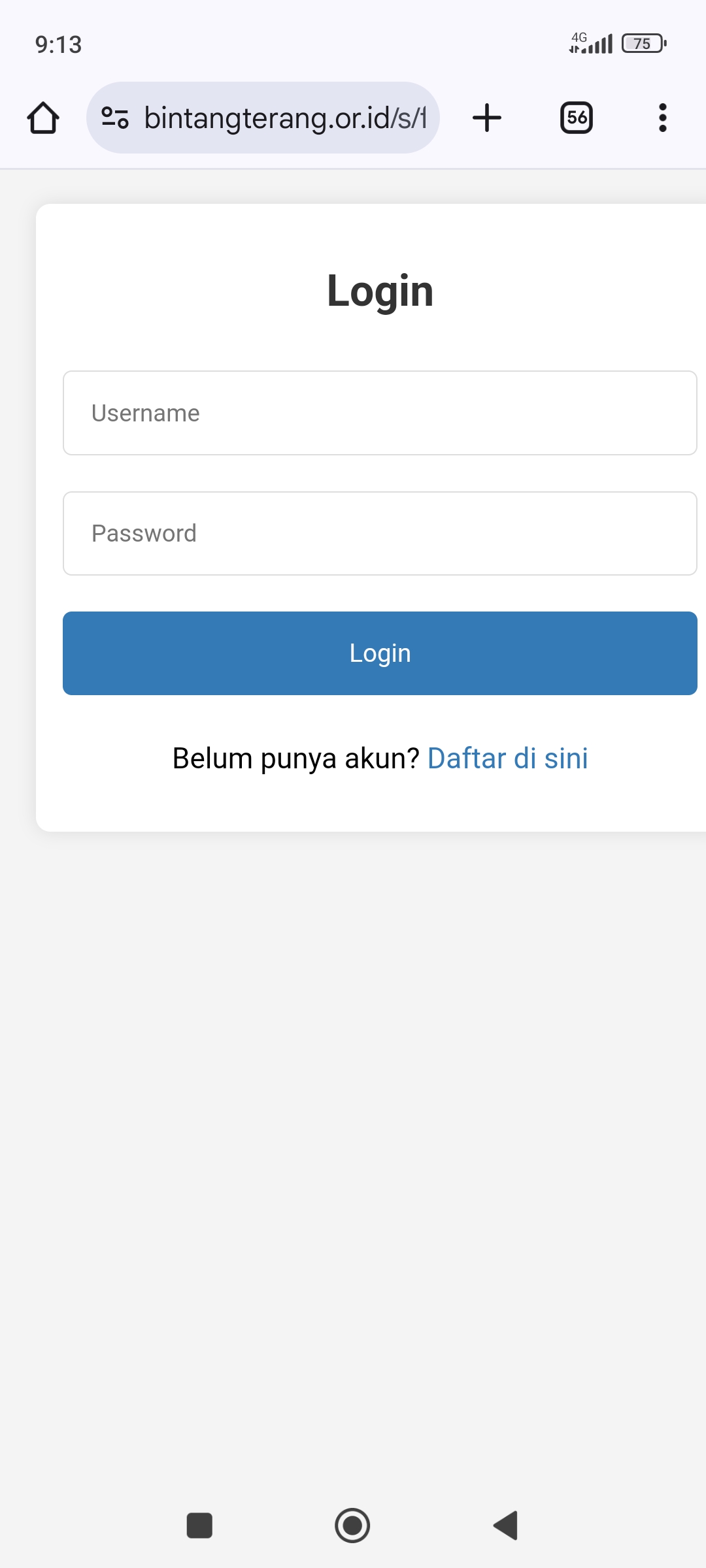Focus the Password field
This screenshot has width=706, height=1568.
(380, 533)
